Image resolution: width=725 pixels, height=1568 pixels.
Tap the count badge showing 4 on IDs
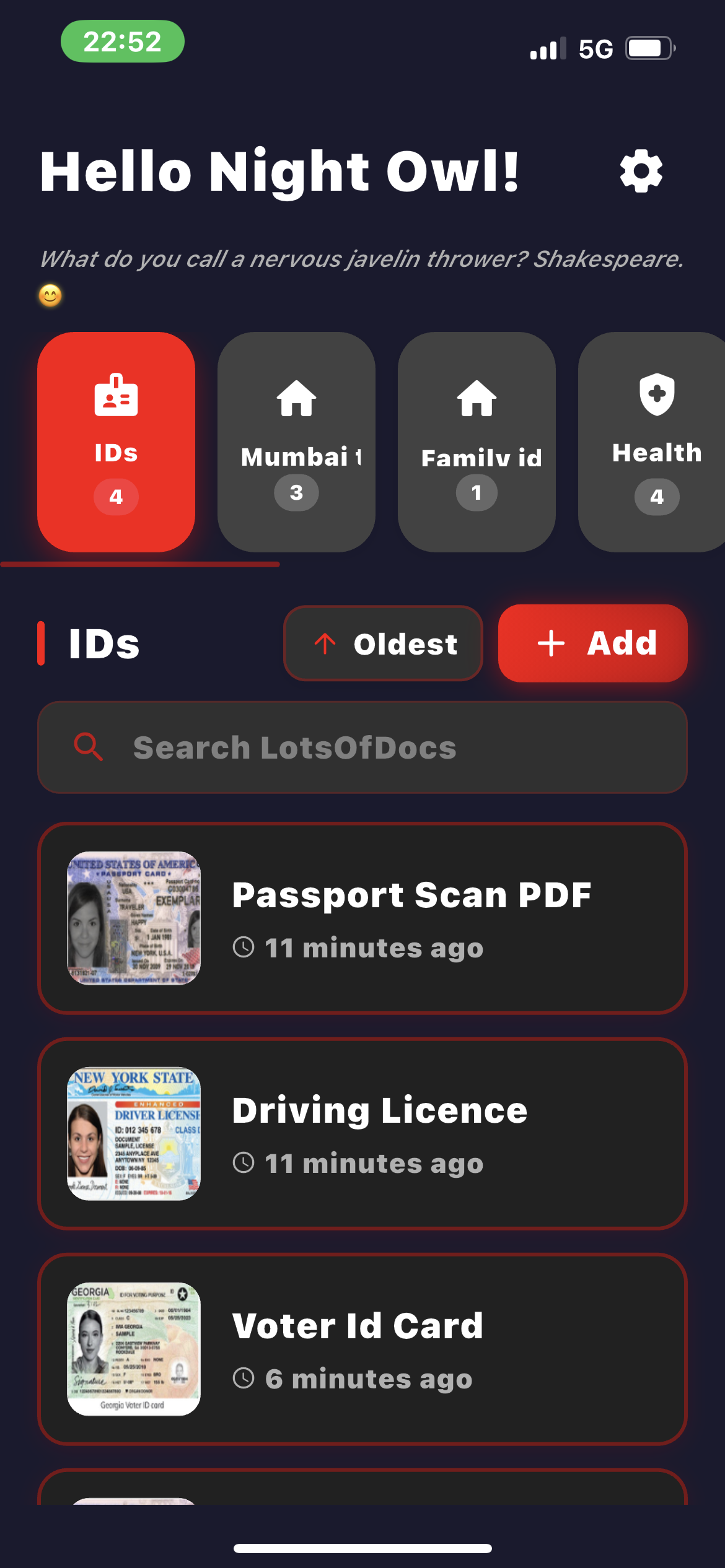(116, 496)
